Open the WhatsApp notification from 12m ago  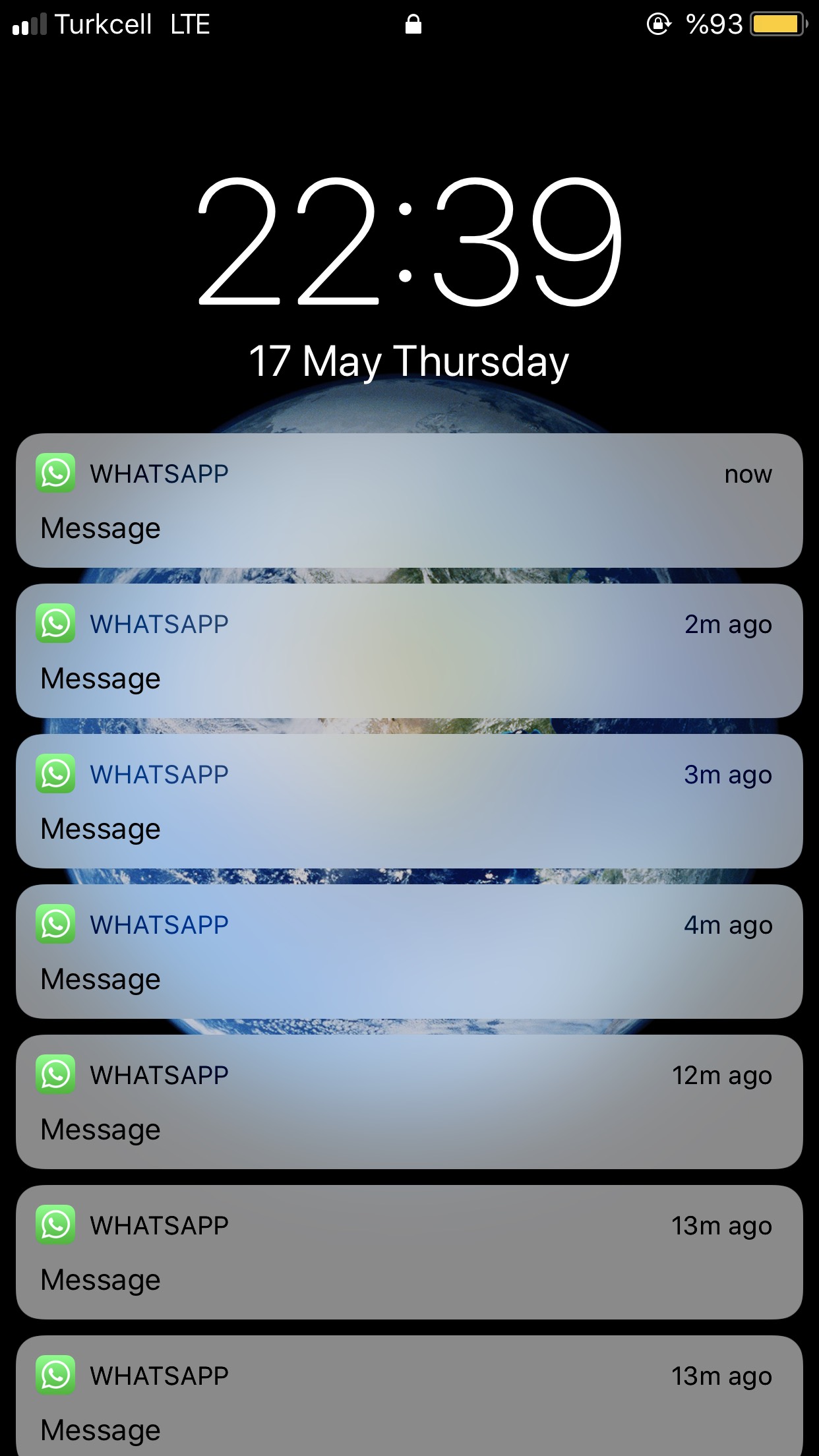[x=409, y=1102]
